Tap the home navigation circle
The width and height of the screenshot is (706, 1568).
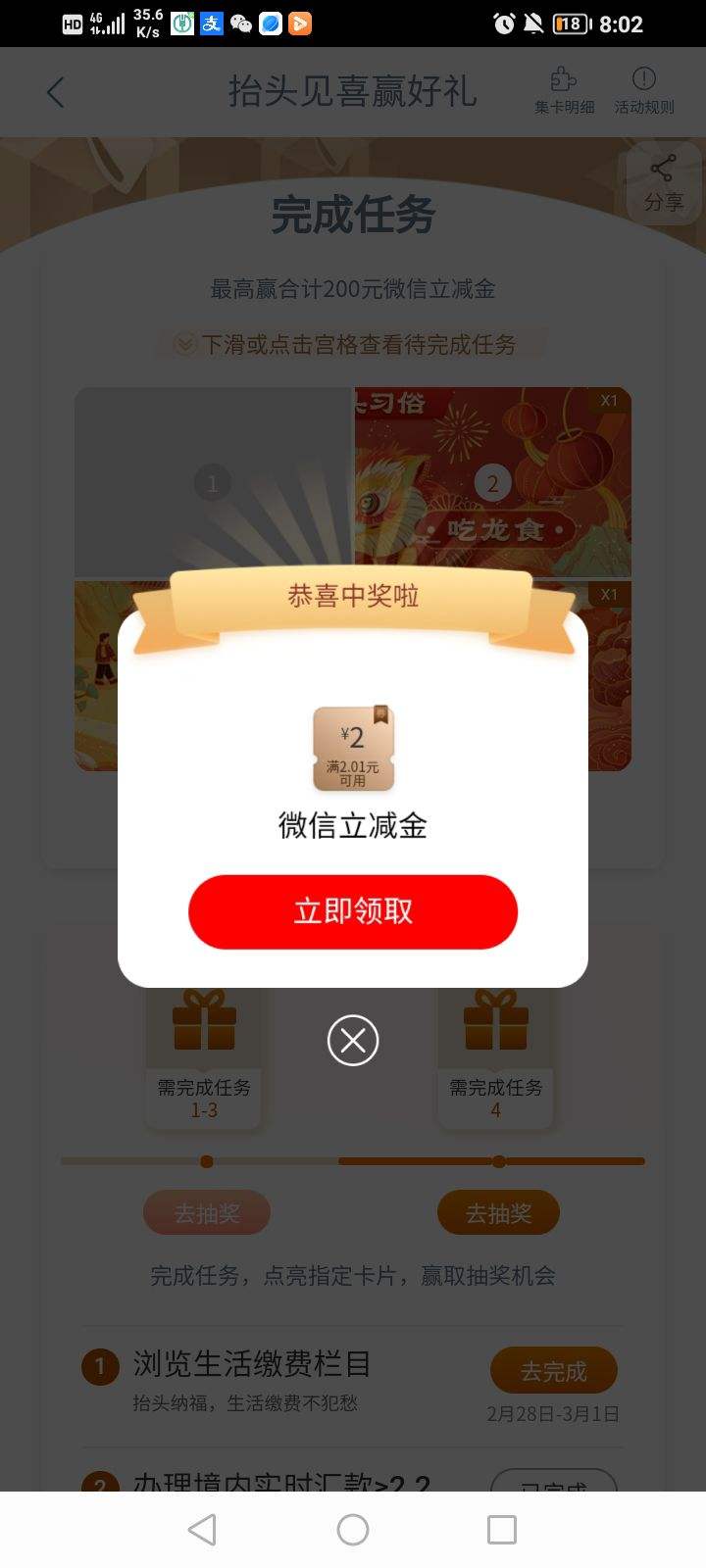tap(352, 1528)
